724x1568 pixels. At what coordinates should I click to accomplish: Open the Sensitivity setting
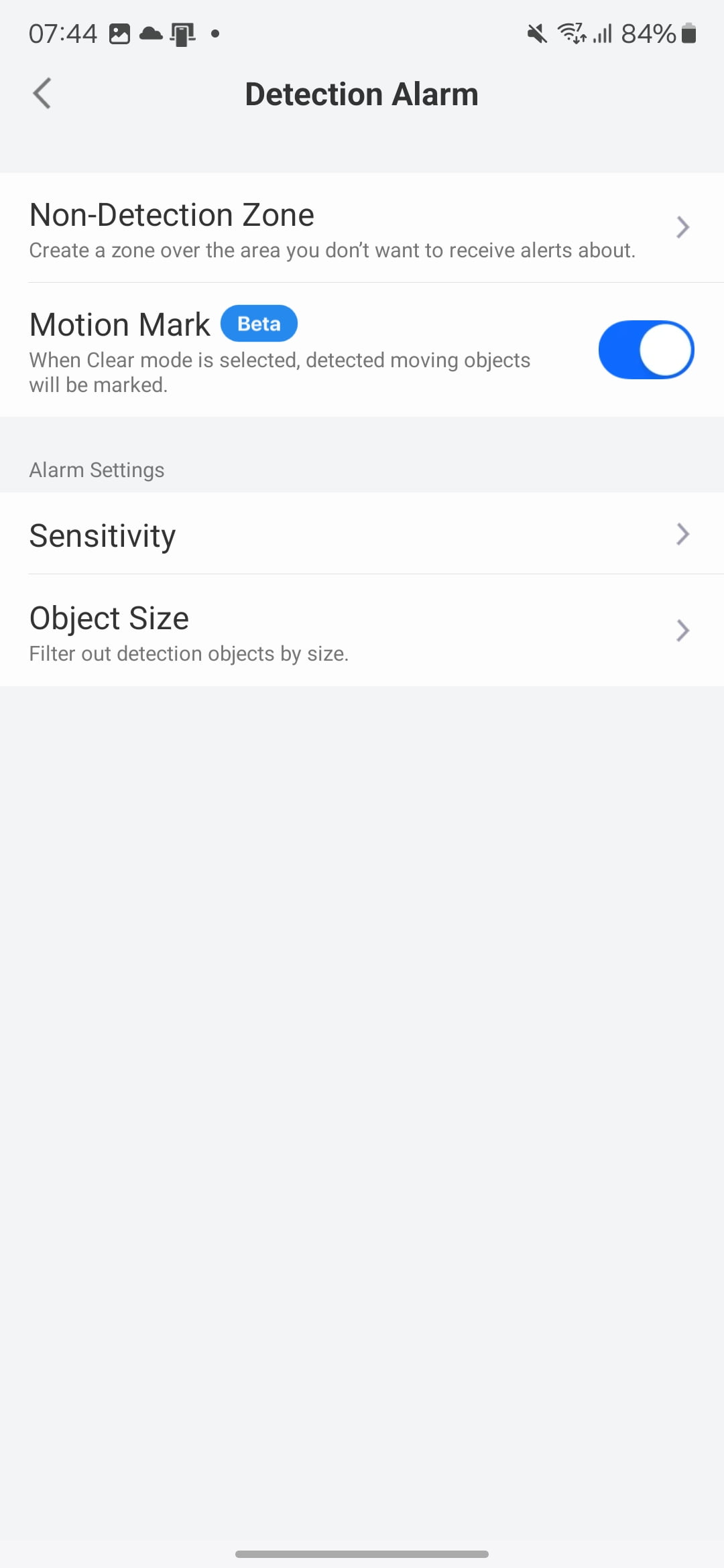362,534
